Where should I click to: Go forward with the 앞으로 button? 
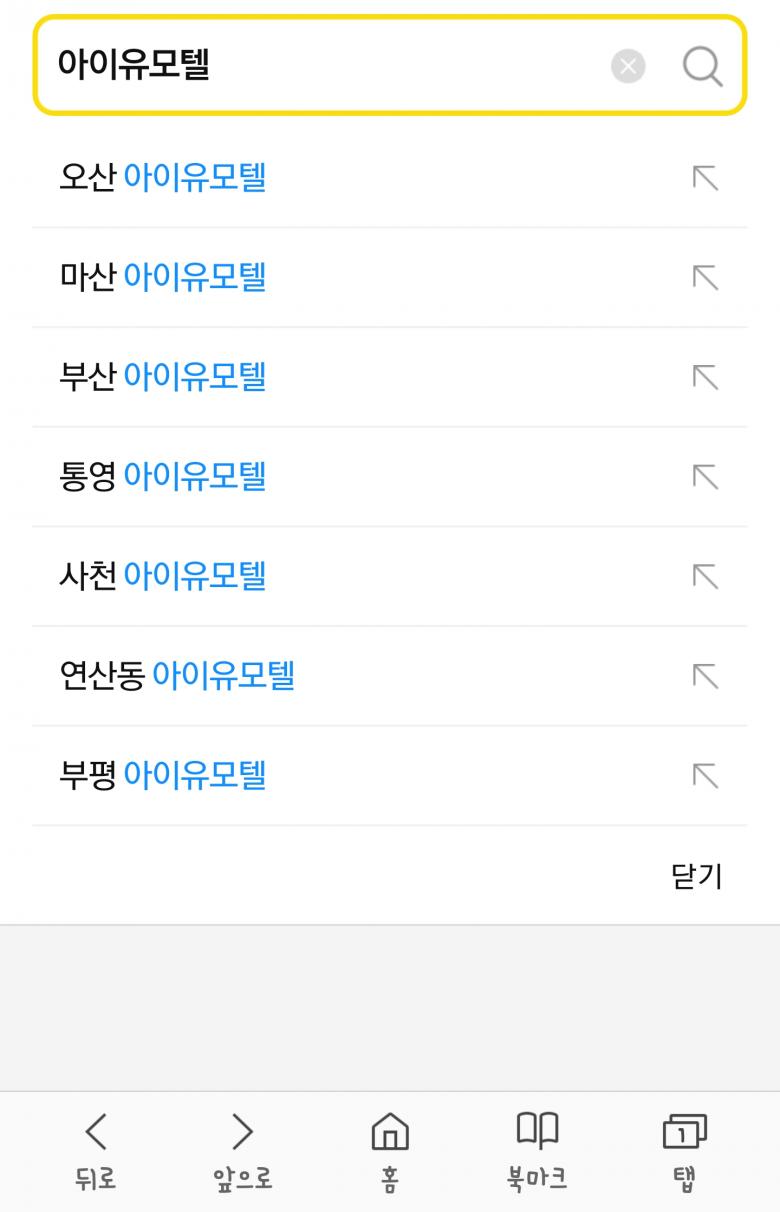(243, 1152)
